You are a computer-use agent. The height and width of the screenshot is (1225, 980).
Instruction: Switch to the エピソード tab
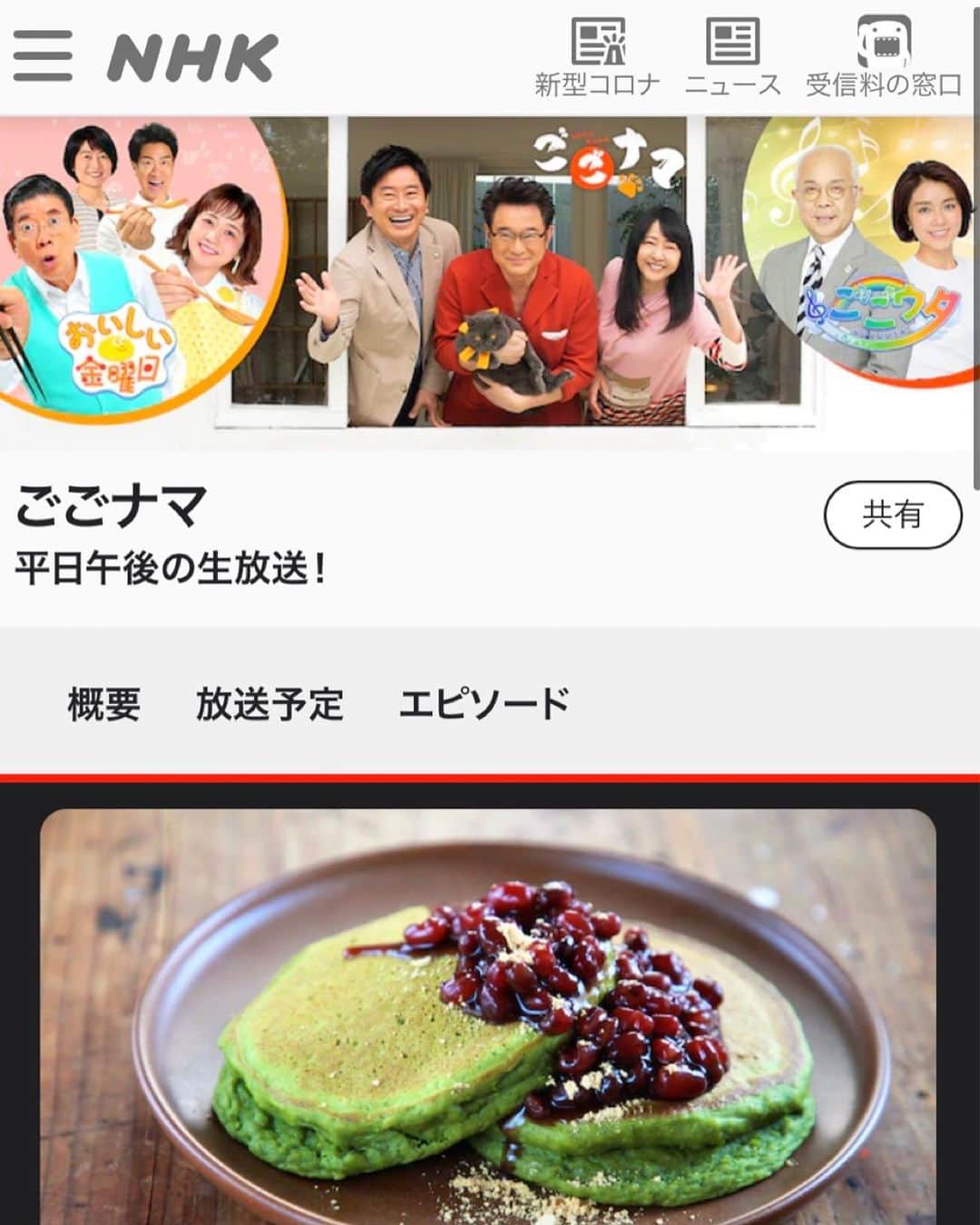(x=484, y=703)
